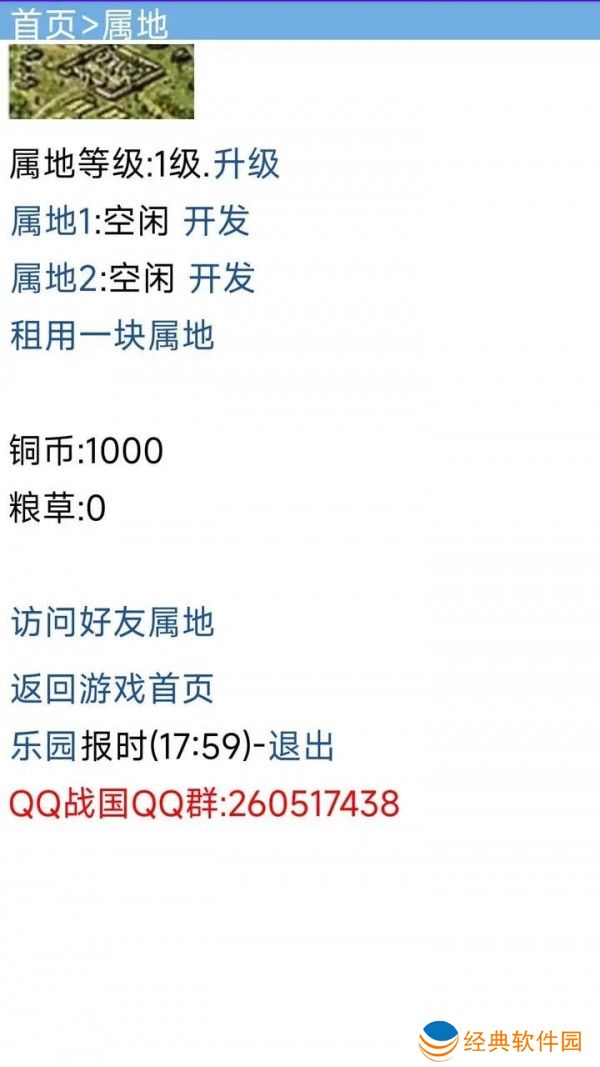Go back via 返回游戏首页
Screen dimensions: 600x1067
tap(112, 689)
